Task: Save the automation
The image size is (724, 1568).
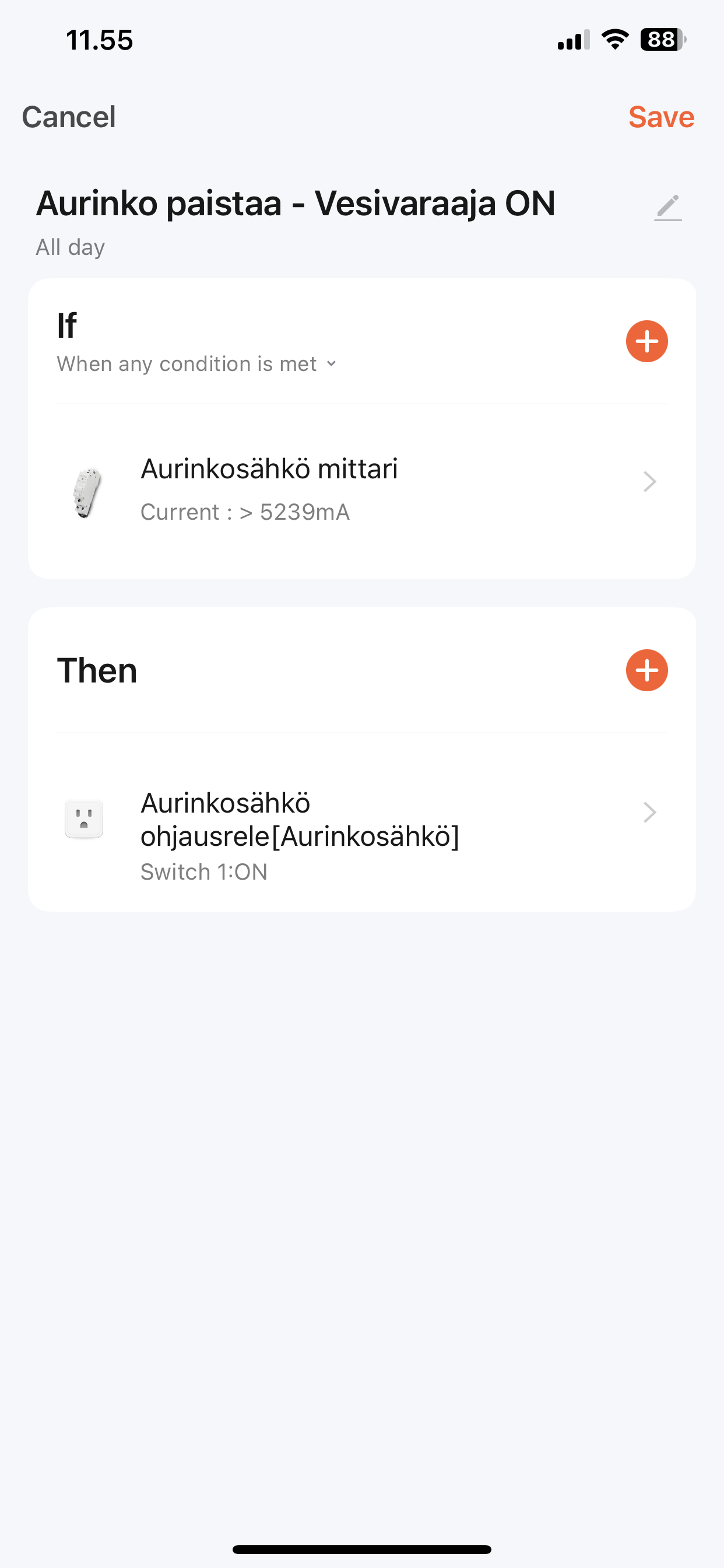Action: click(660, 117)
